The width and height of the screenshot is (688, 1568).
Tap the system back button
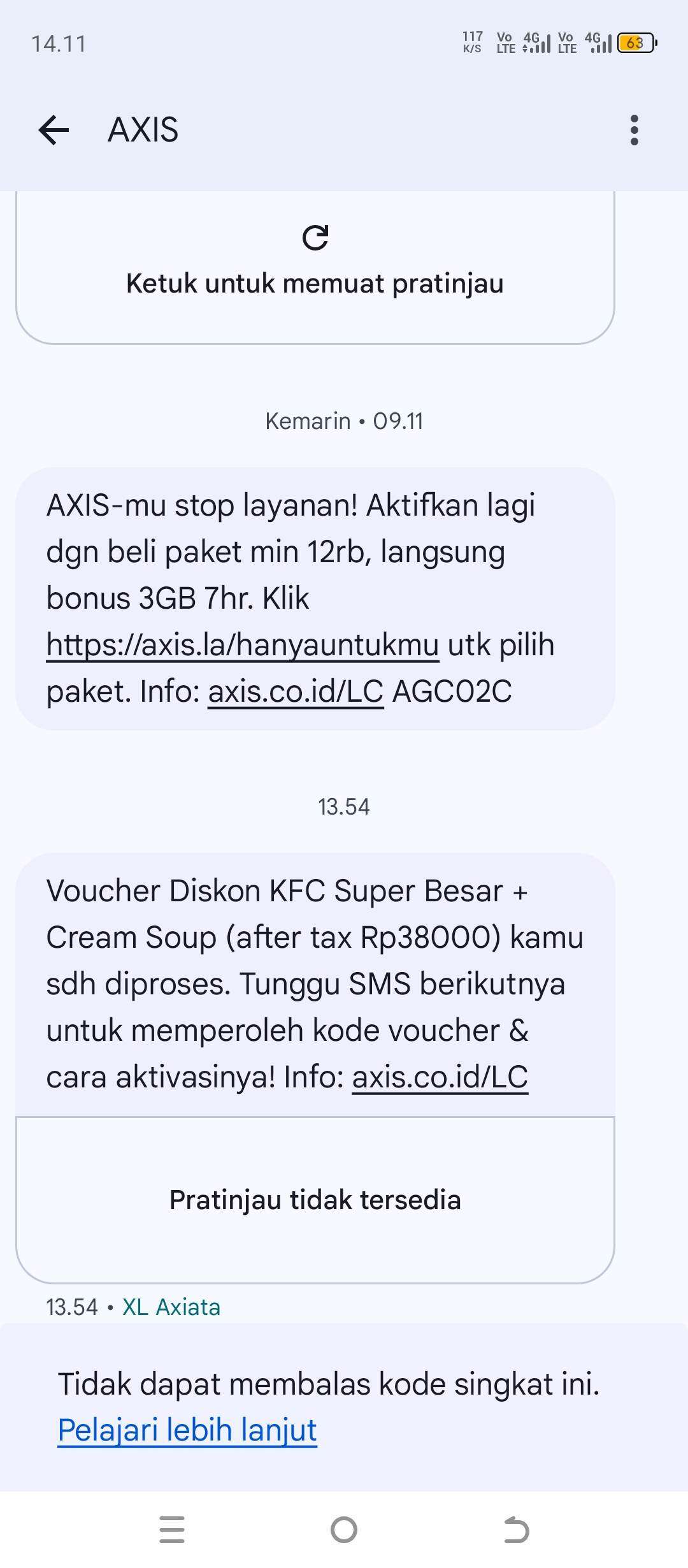[516, 1530]
